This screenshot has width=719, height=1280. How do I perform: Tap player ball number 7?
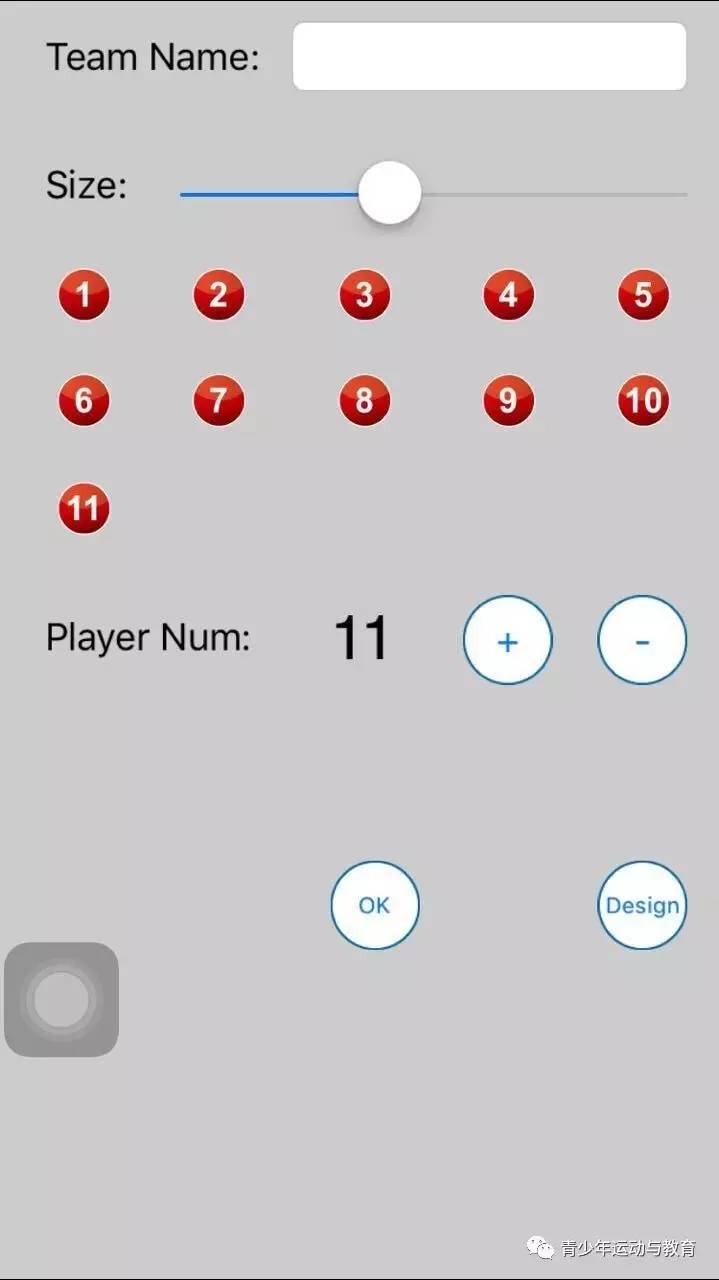click(219, 401)
